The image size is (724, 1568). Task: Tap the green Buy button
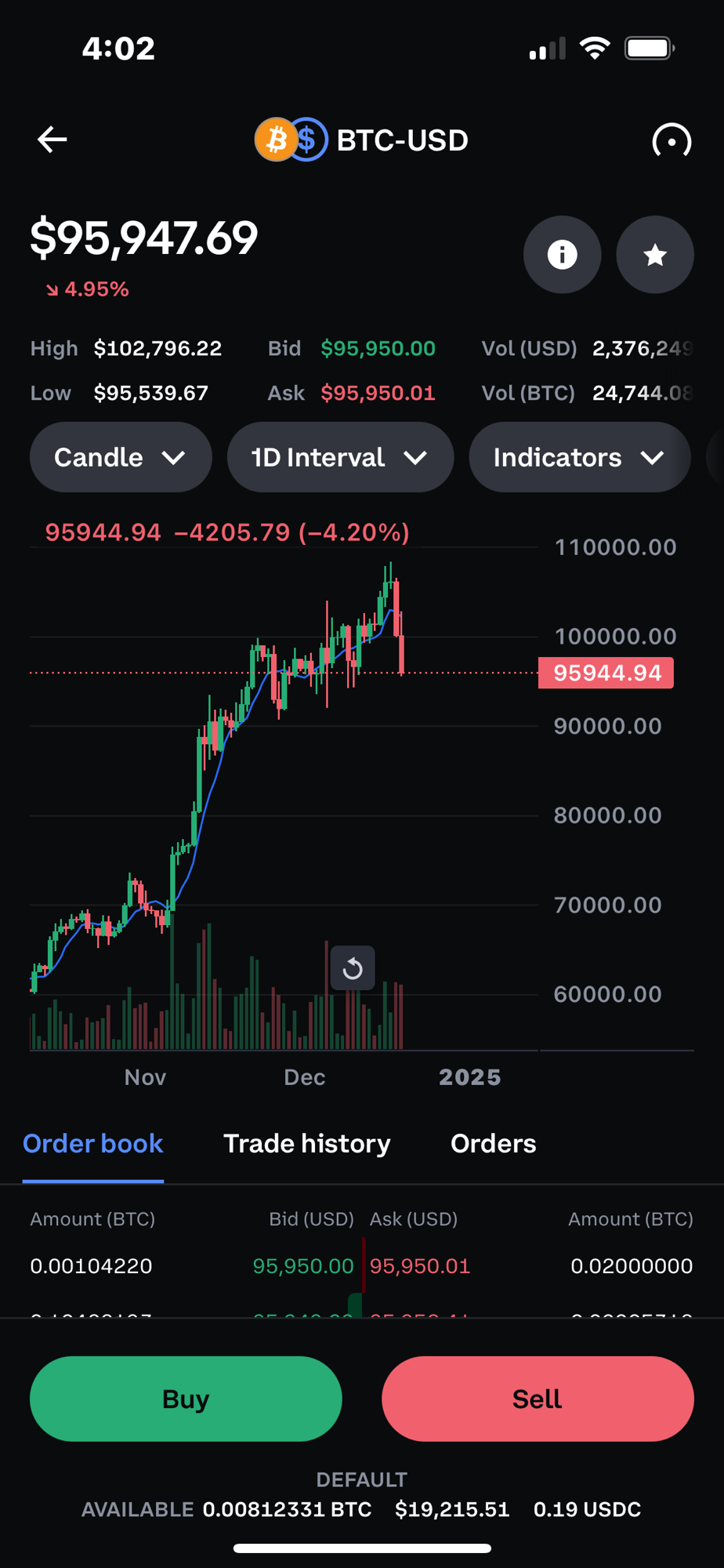click(186, 1399)
